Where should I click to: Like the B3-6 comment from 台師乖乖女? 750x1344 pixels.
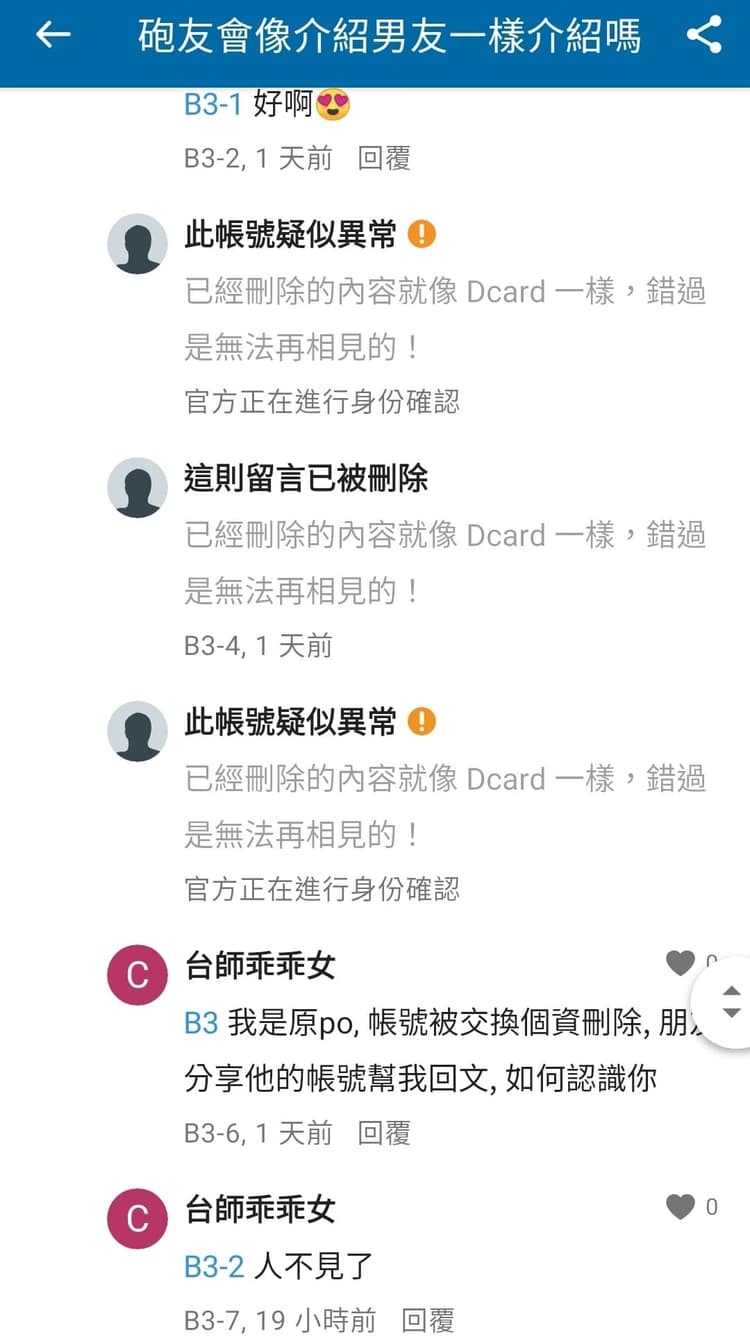point(681,963)
